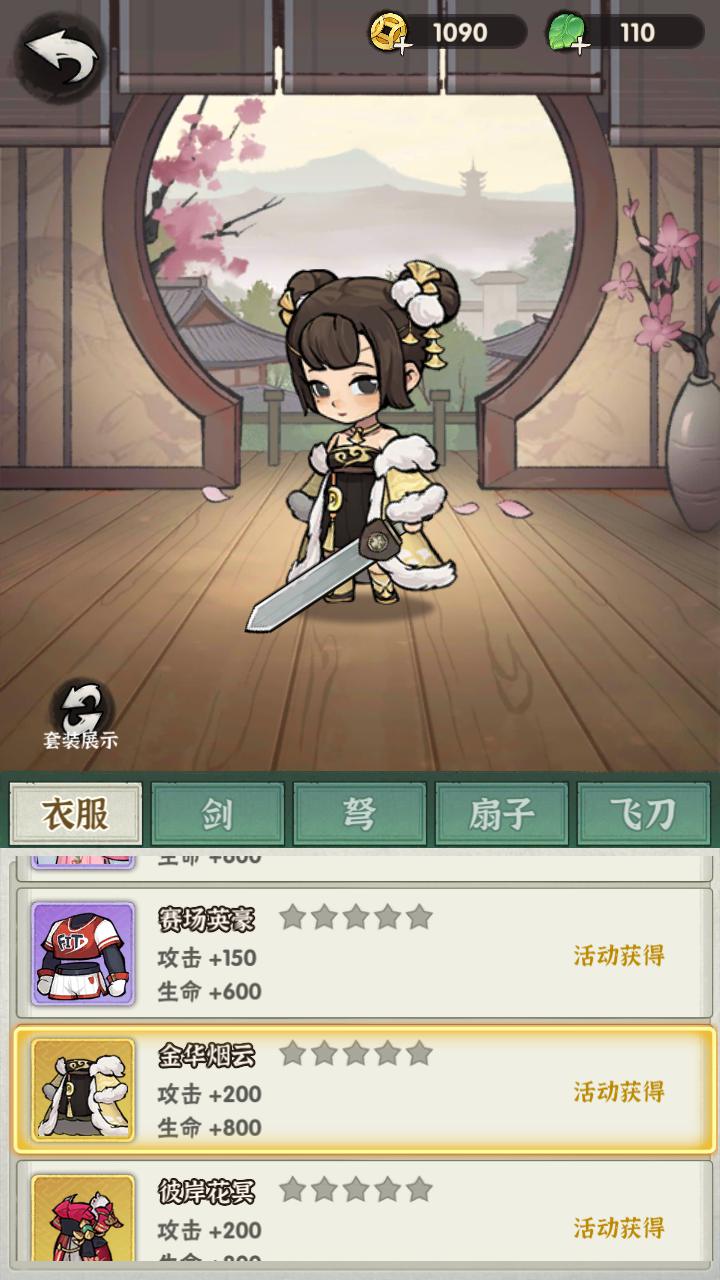Viewport: 720px width, 1280px height.
Task: Select the 彼岸花冥 outfit row
Action: point(363,1222)
